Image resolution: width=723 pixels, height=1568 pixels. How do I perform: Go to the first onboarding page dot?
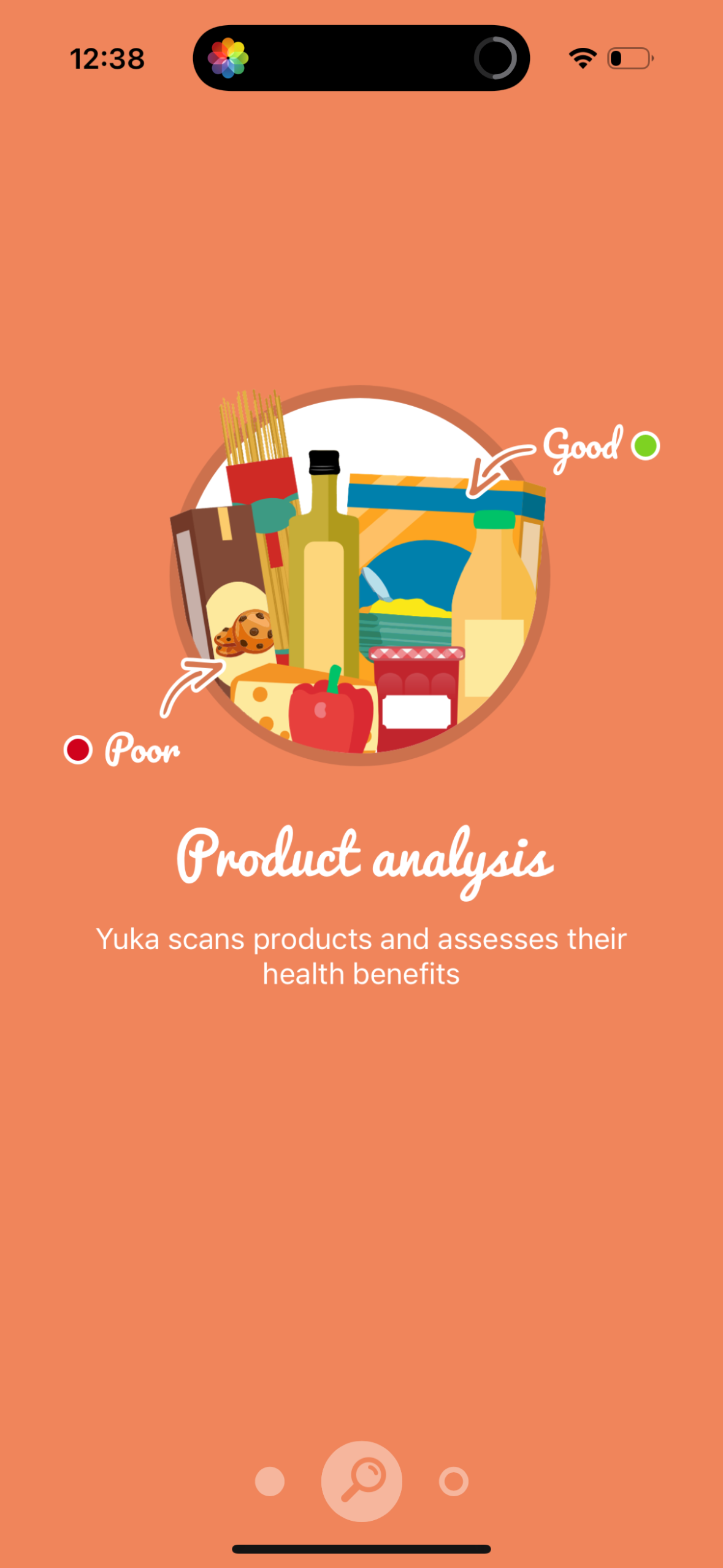click(x=270, y=1482)
